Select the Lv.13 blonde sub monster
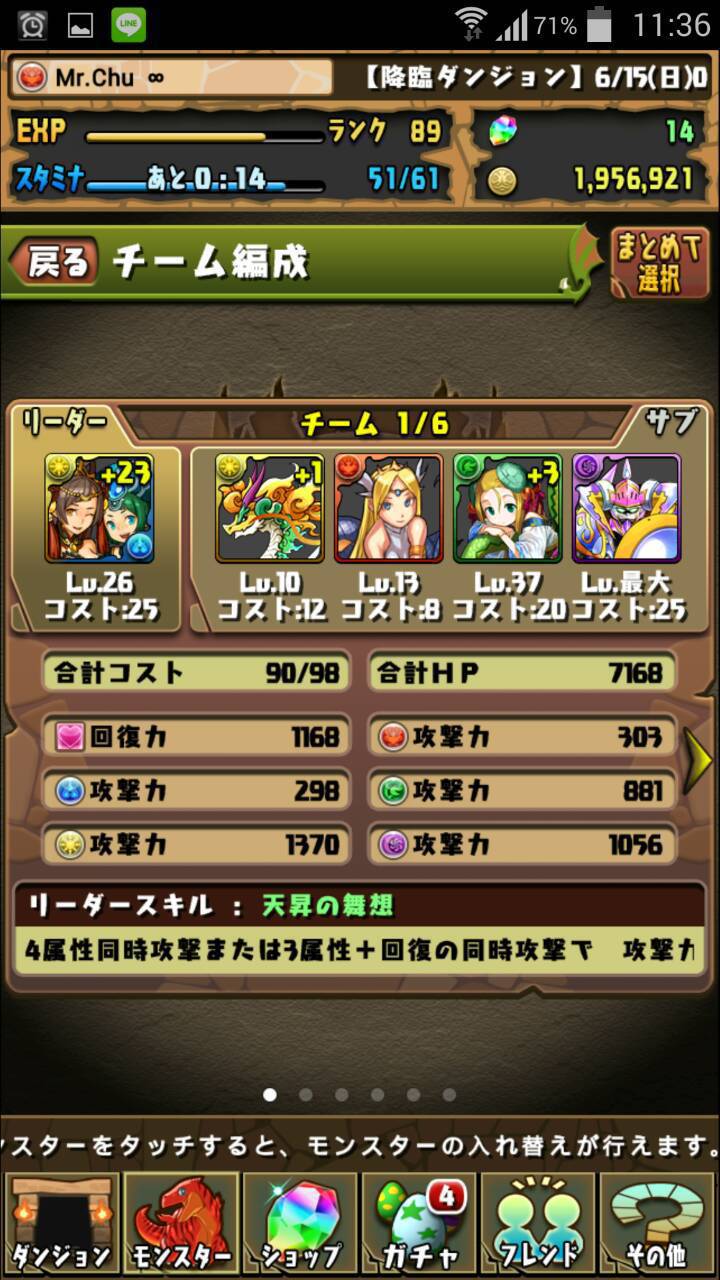Image resolution: width=720 pixels, height=1280 pixels. click(389, 508)
